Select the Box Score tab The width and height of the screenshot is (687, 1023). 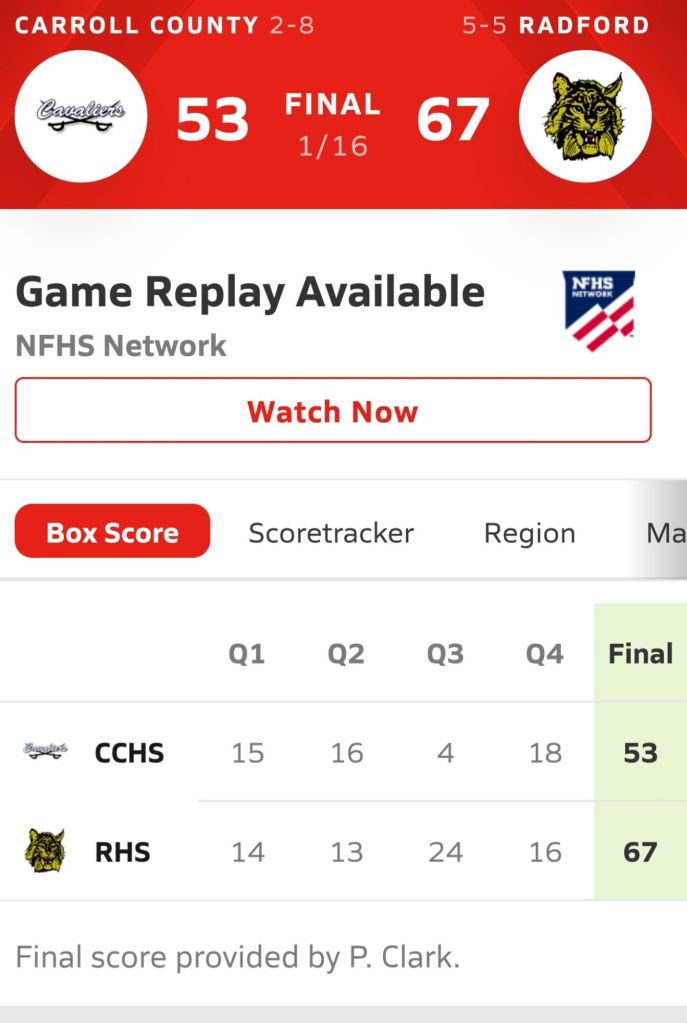pyautogui.click(x=112, y=532)
